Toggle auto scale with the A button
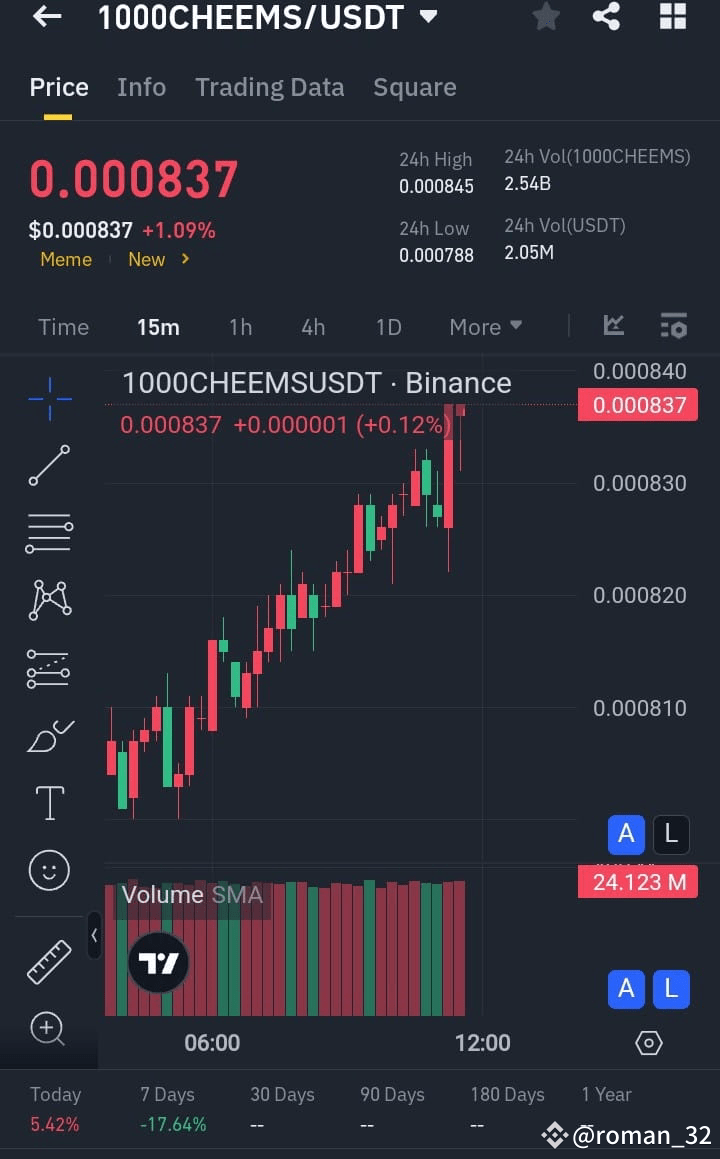The height and width of the screenshot is (1159, 720). 626,834
